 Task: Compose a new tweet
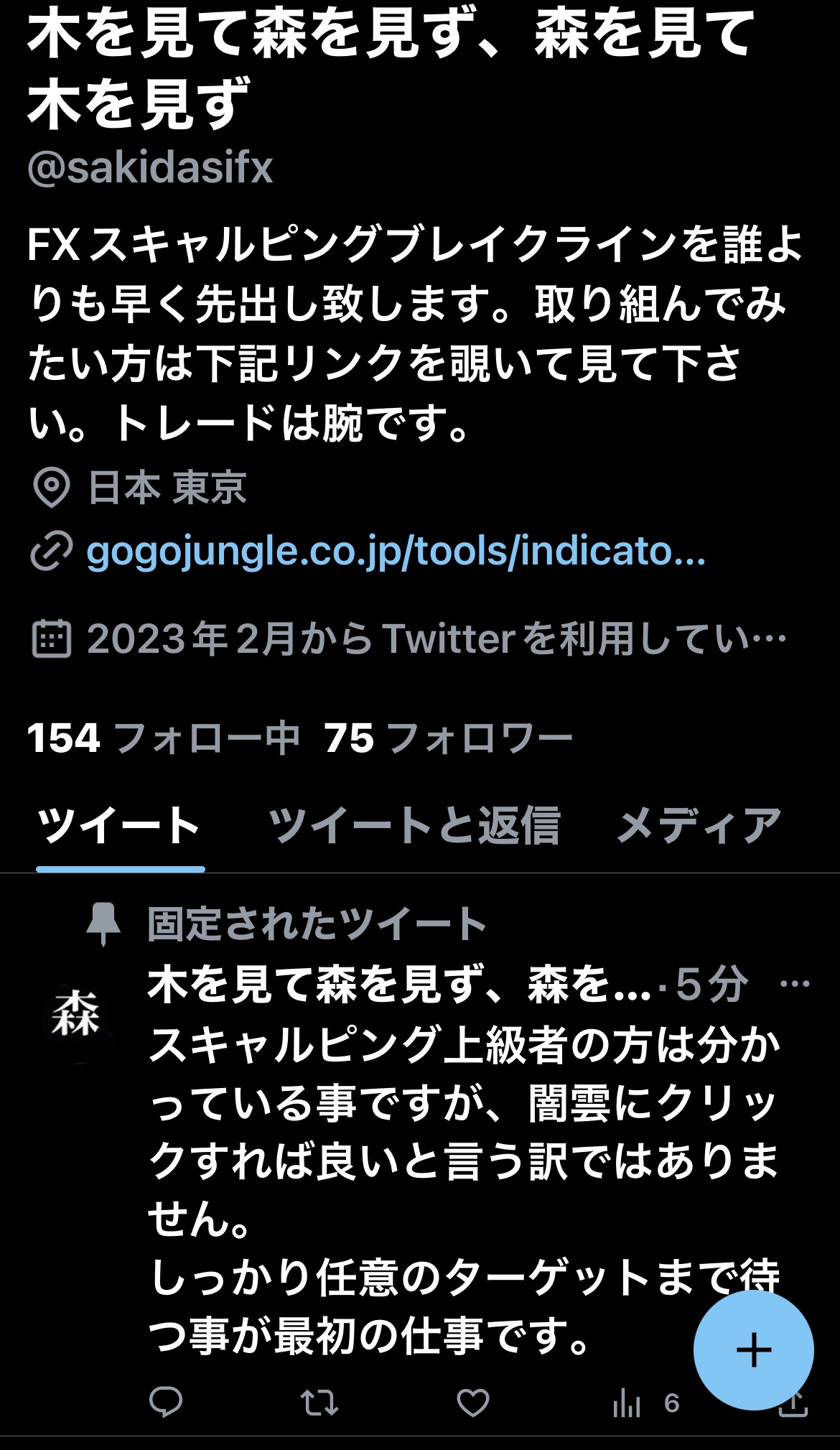click(753, 1350)
